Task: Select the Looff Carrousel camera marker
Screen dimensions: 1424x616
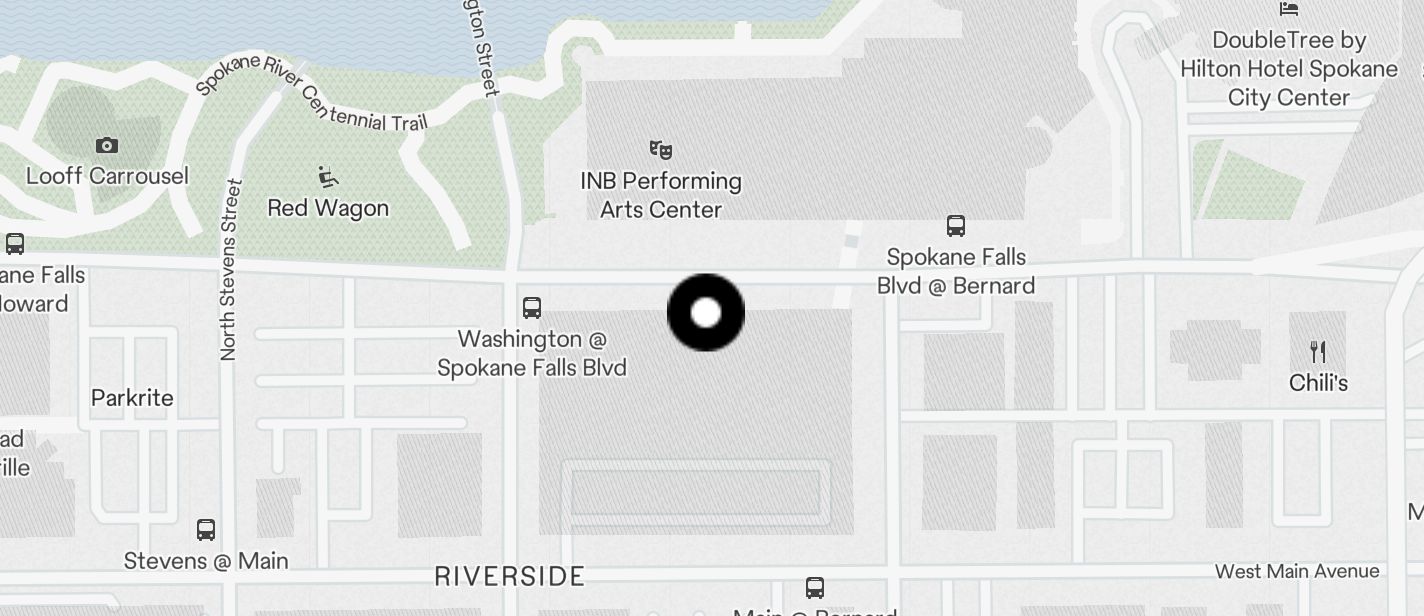Action: 107,146
